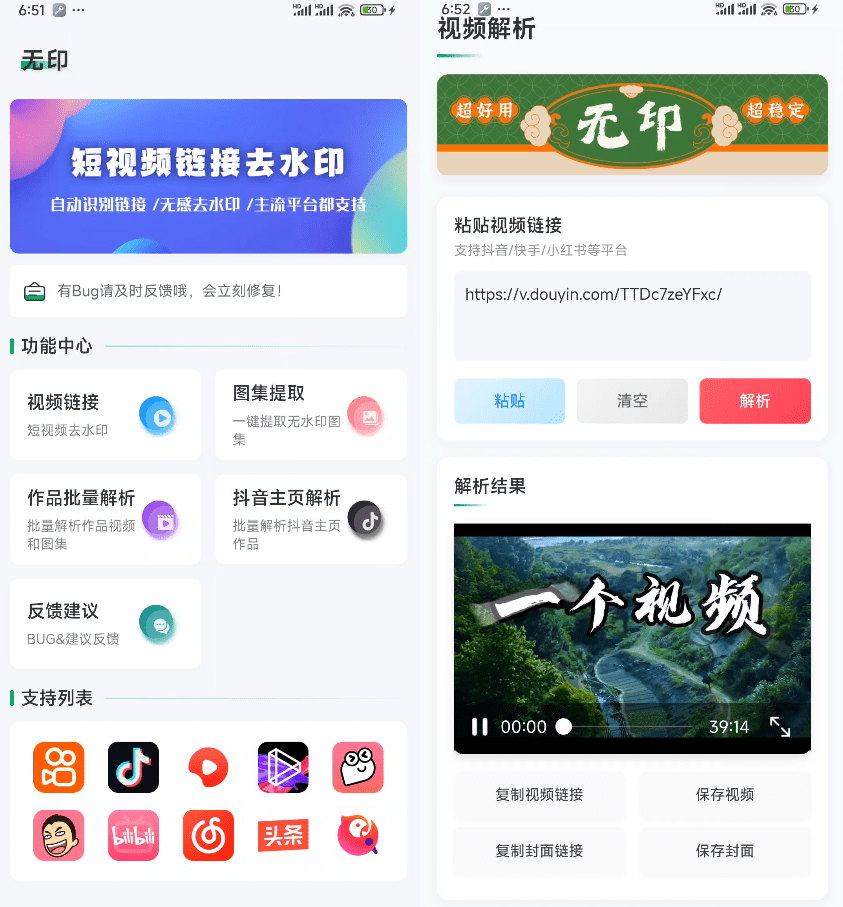Image resolution: width=843 pixels, height=907 pixels.
Task: Click the 保存视频 save video button
Action: pos(724,796)
